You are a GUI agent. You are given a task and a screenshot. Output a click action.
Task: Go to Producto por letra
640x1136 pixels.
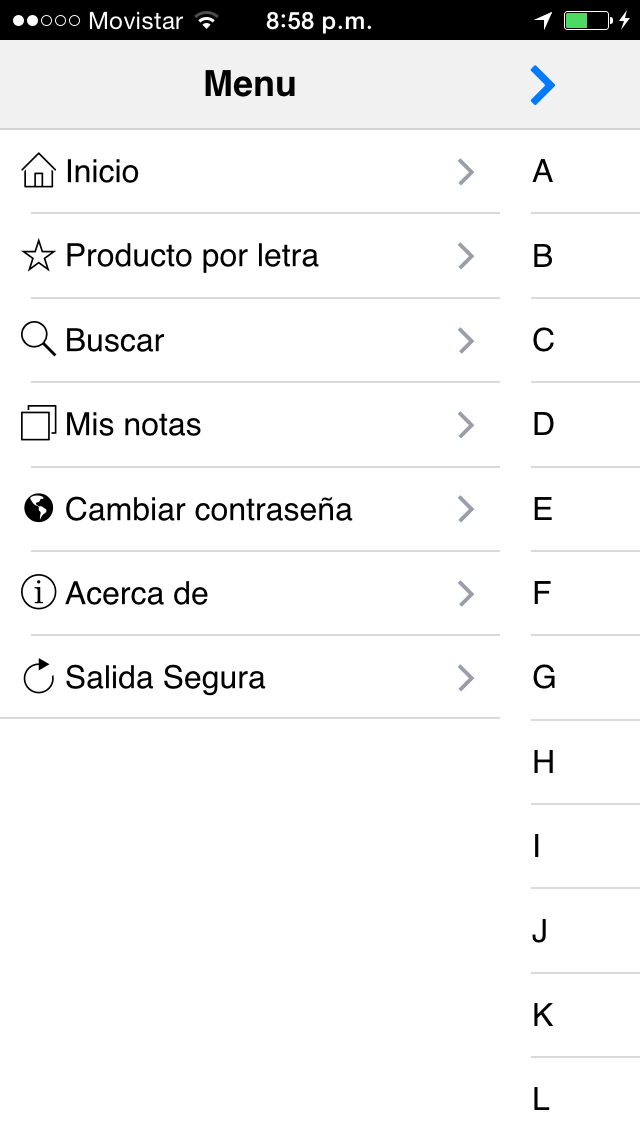(250, 256)
